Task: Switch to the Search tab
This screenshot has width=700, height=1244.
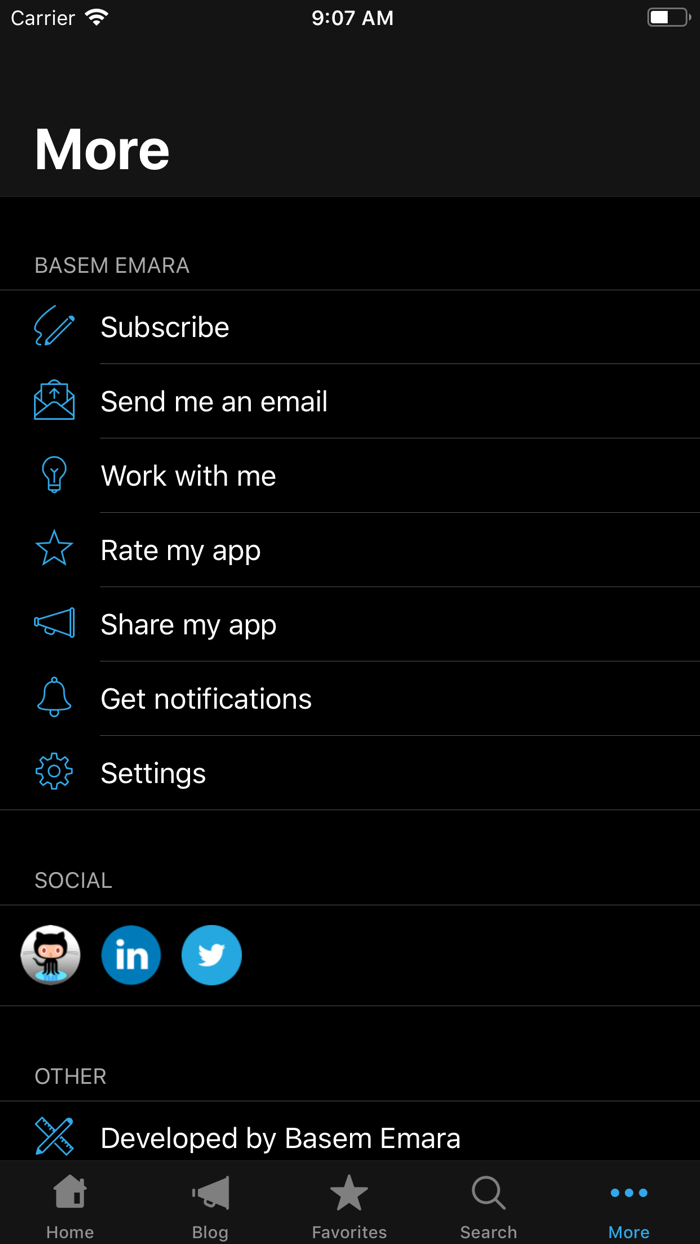Action: click(488, 1206)
